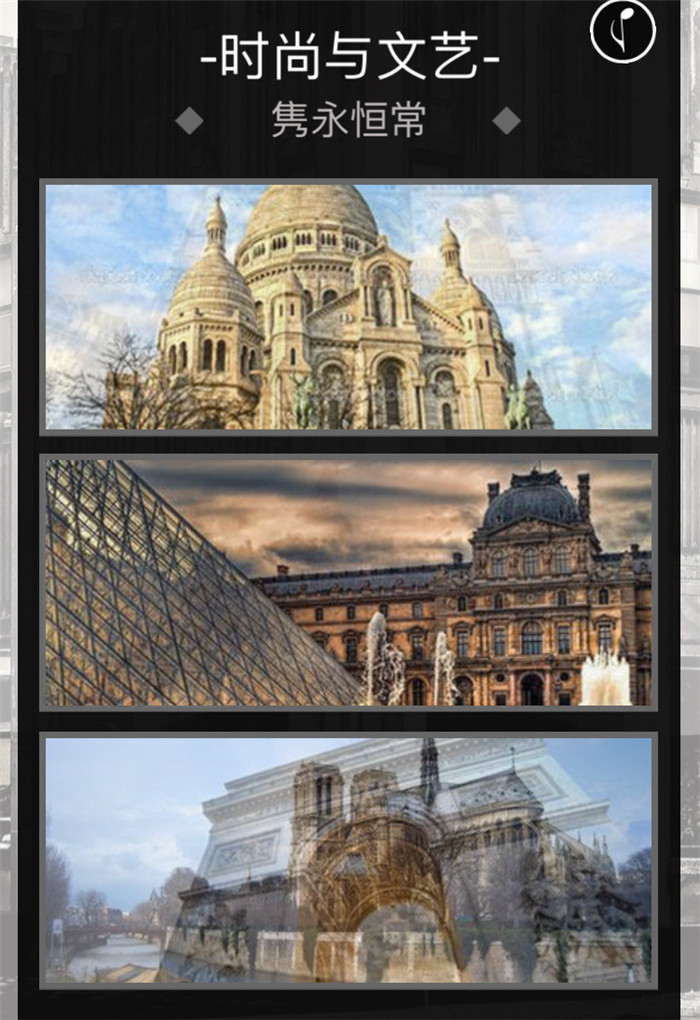The image size is (700, 1020).
Task: Open the glass pyramid palace photo
Action: pyautogui.click(x=348, y=583)
